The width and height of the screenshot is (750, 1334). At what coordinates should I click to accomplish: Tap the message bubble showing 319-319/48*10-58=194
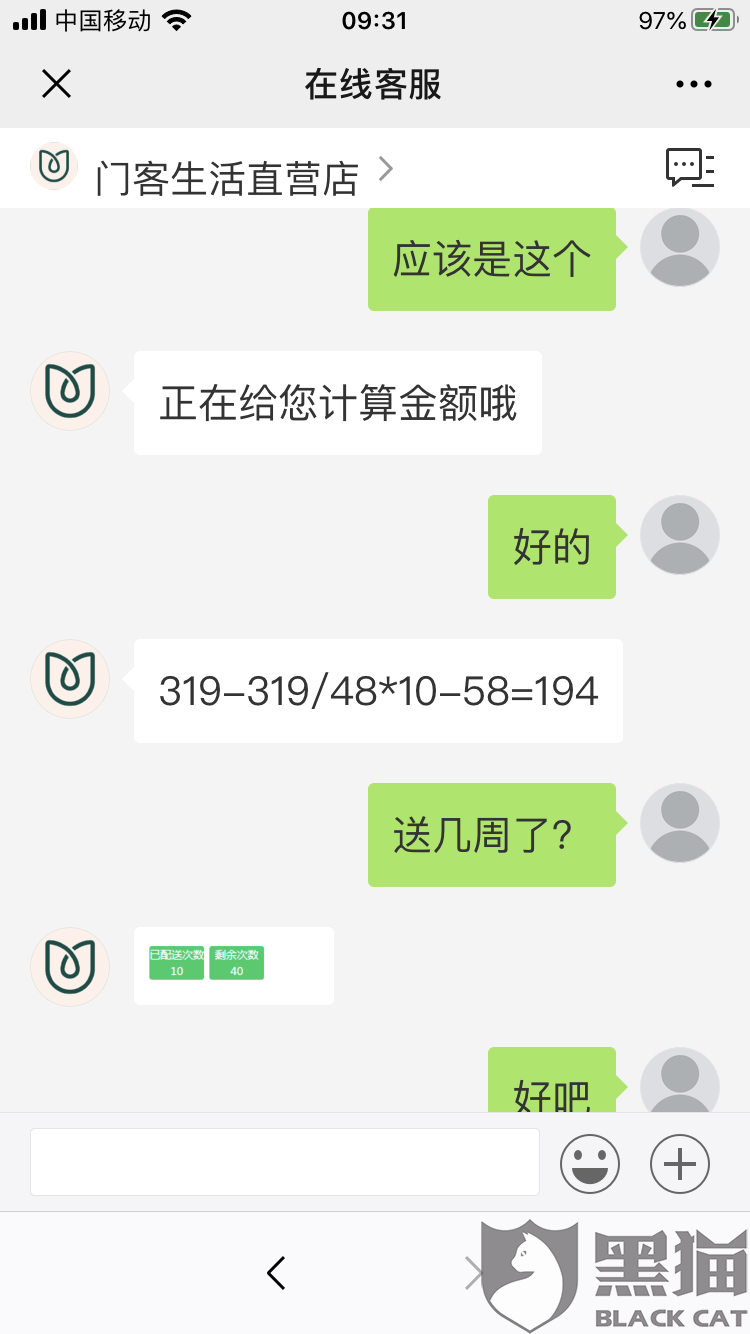(x=377, y=691)
